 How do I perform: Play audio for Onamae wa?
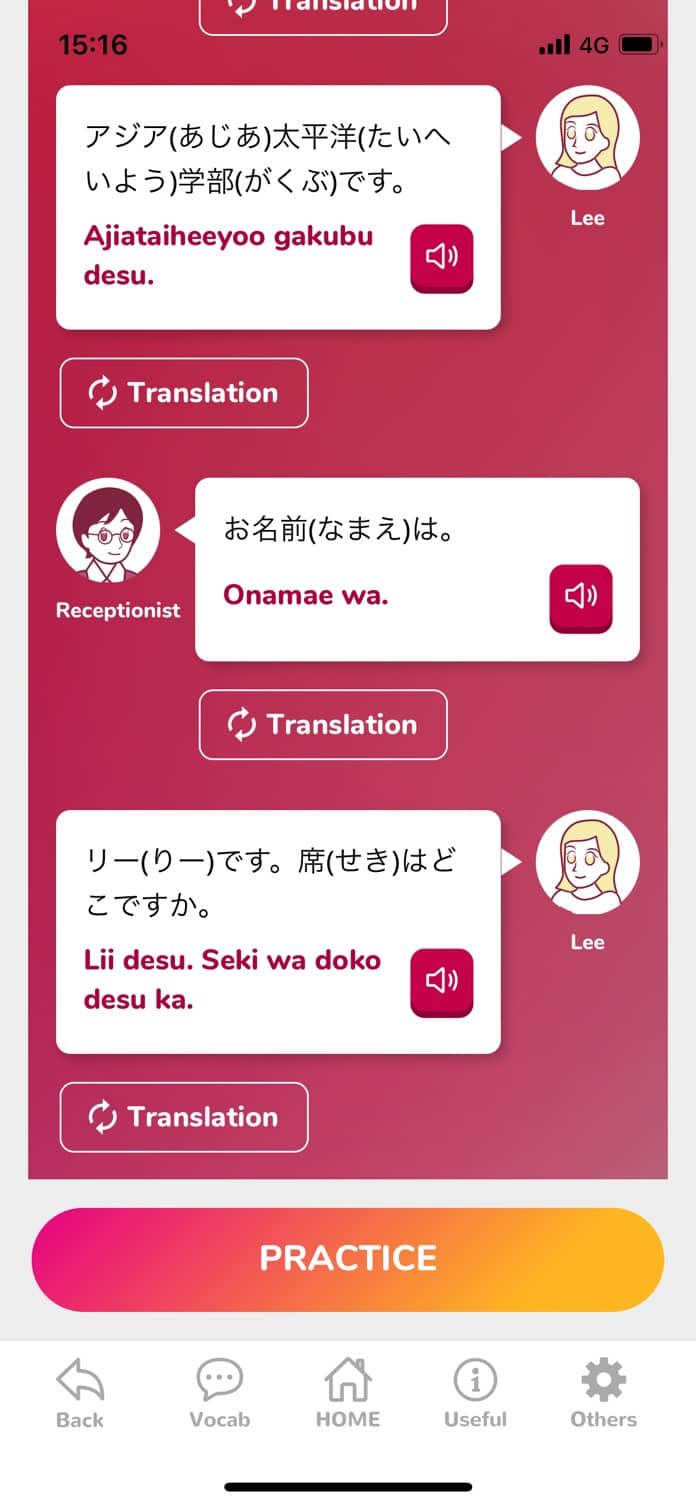coord(580,598)
